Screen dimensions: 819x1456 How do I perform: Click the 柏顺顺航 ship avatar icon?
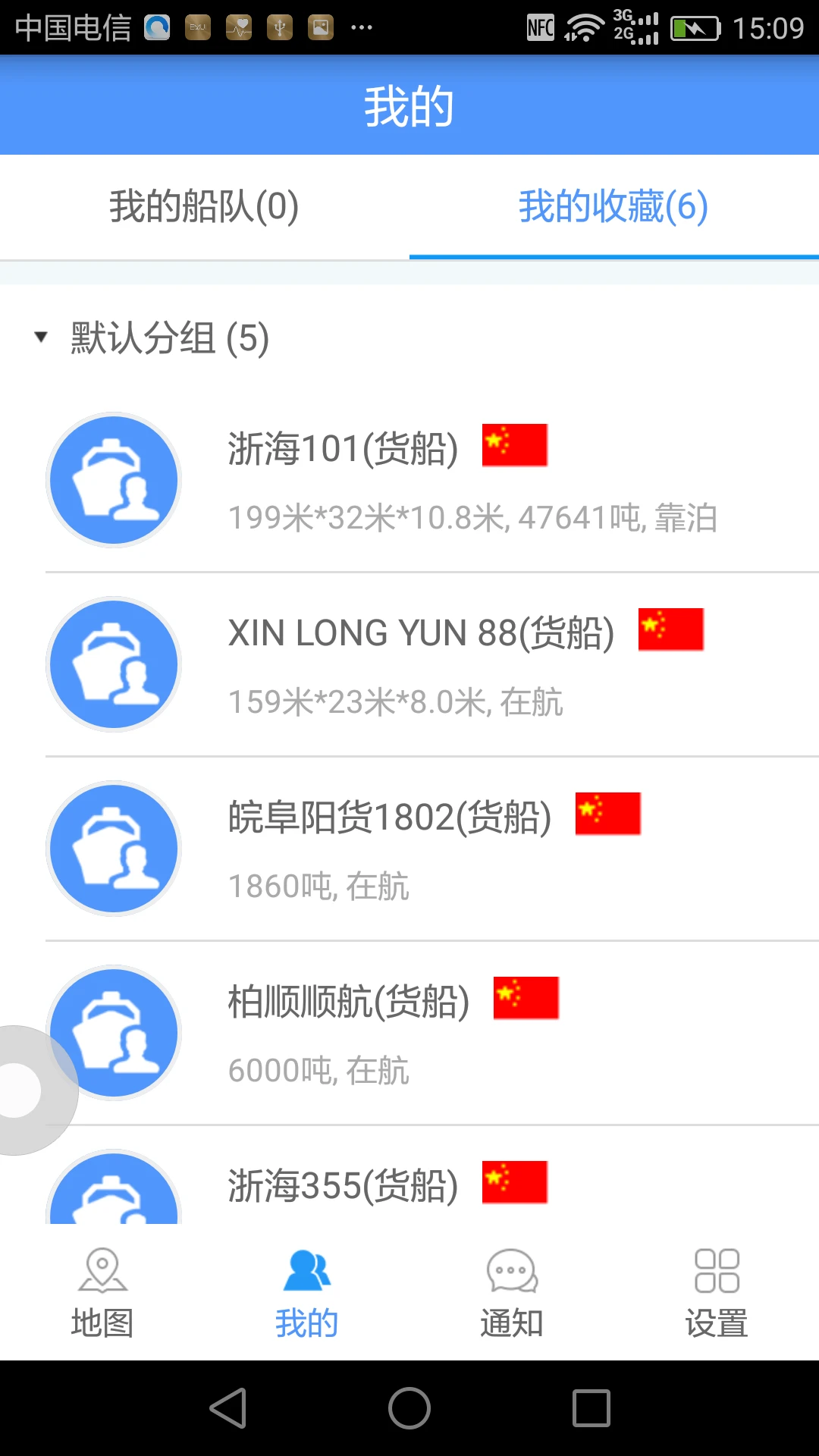[112, 1031]
